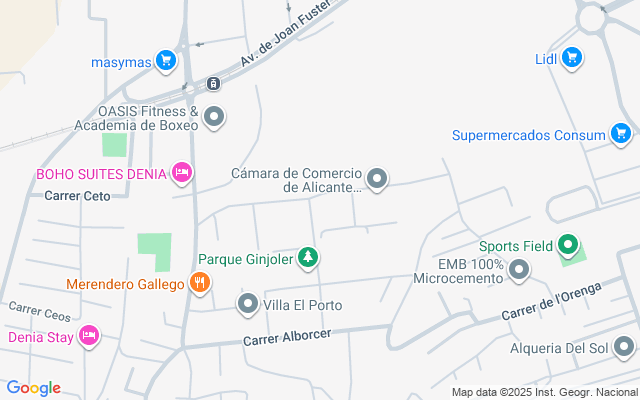
Task: Open the Denia Stay lodging marker
Action: [89, 336]
